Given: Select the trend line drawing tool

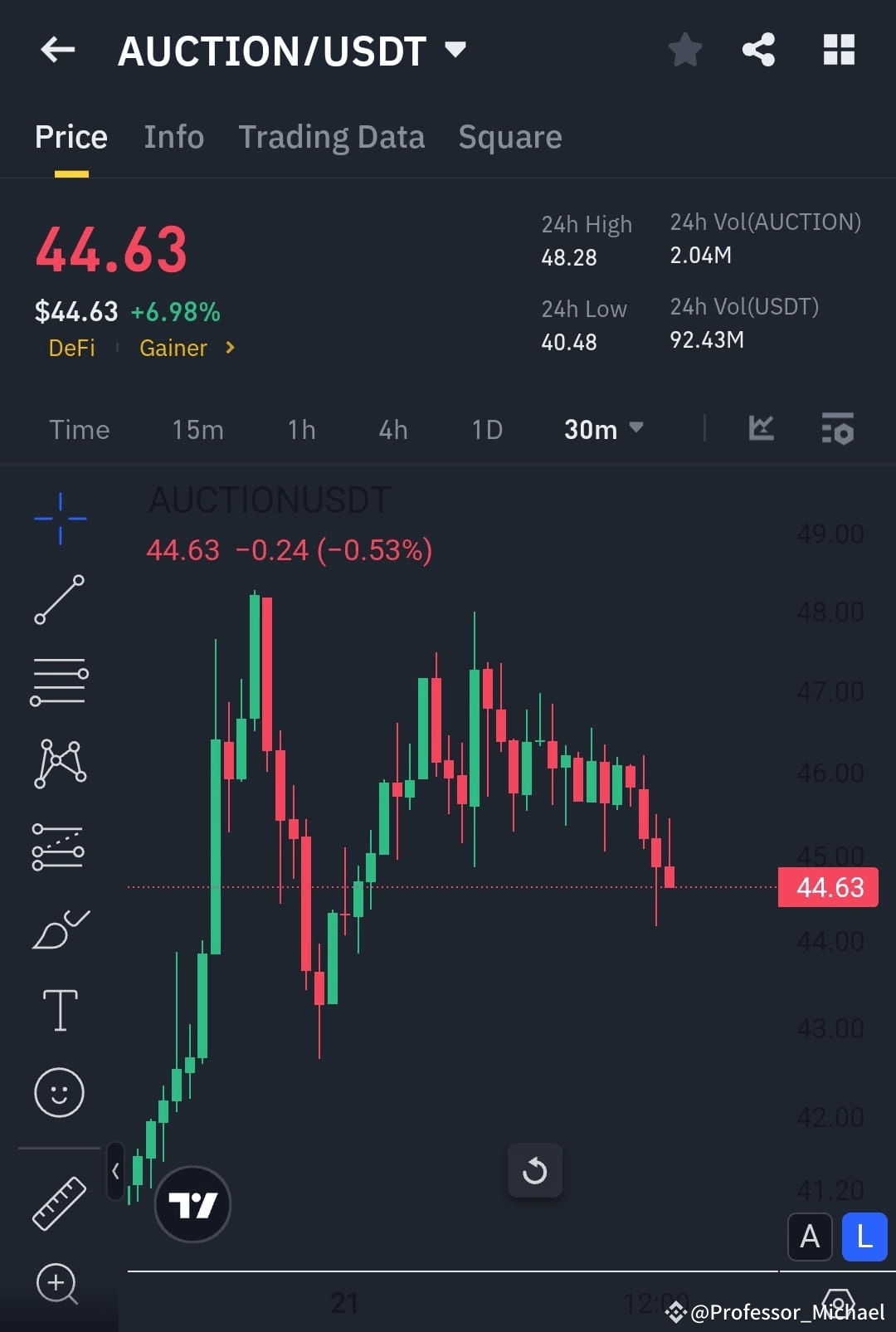Looking at the screenshot, I should (59, 599).
